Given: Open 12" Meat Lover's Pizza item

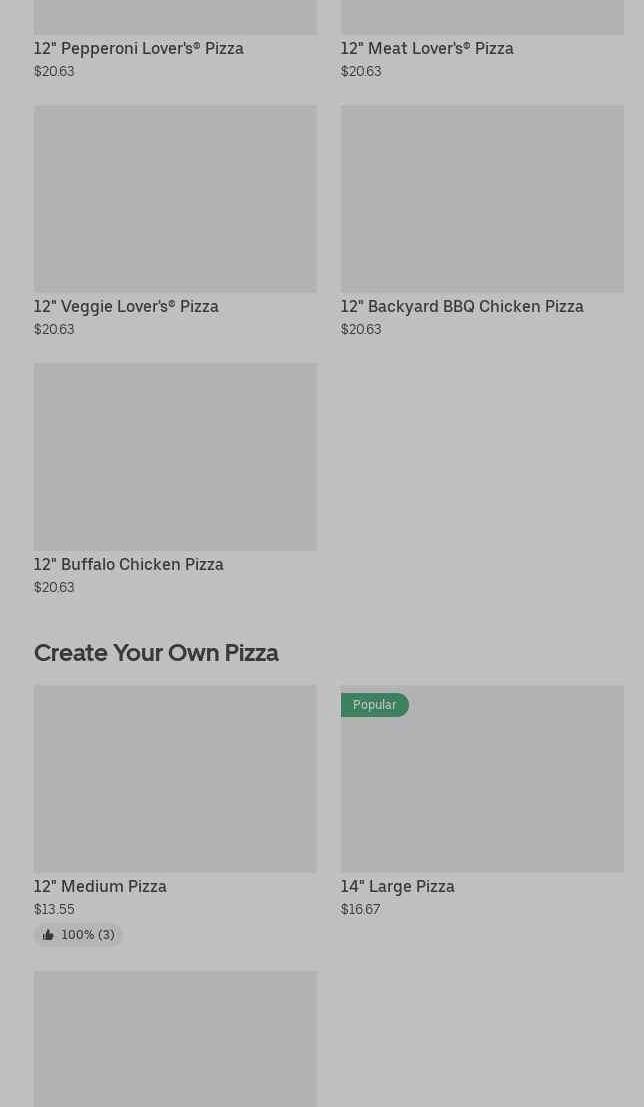Looking at the screenshot, I should (427, 48).
